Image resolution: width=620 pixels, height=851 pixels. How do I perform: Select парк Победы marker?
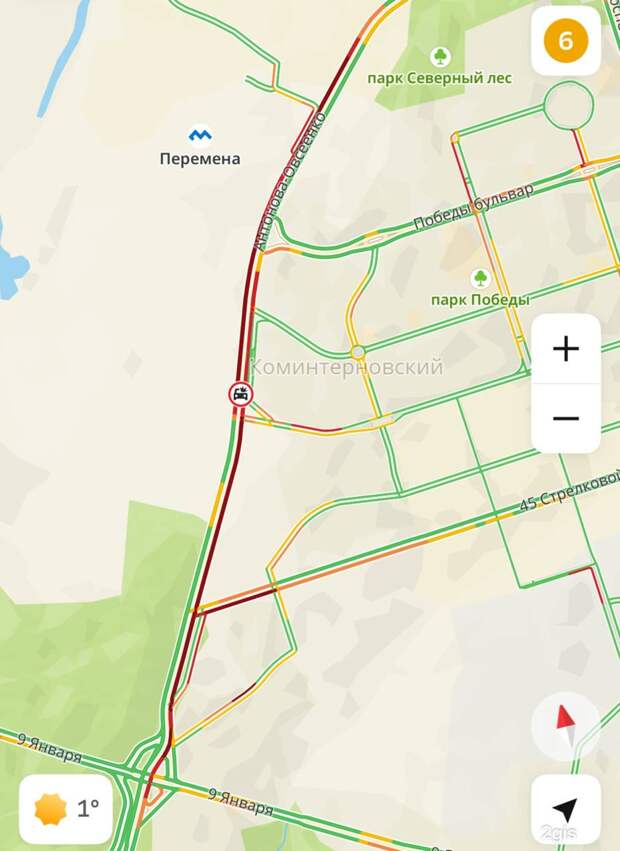[480, 277]
